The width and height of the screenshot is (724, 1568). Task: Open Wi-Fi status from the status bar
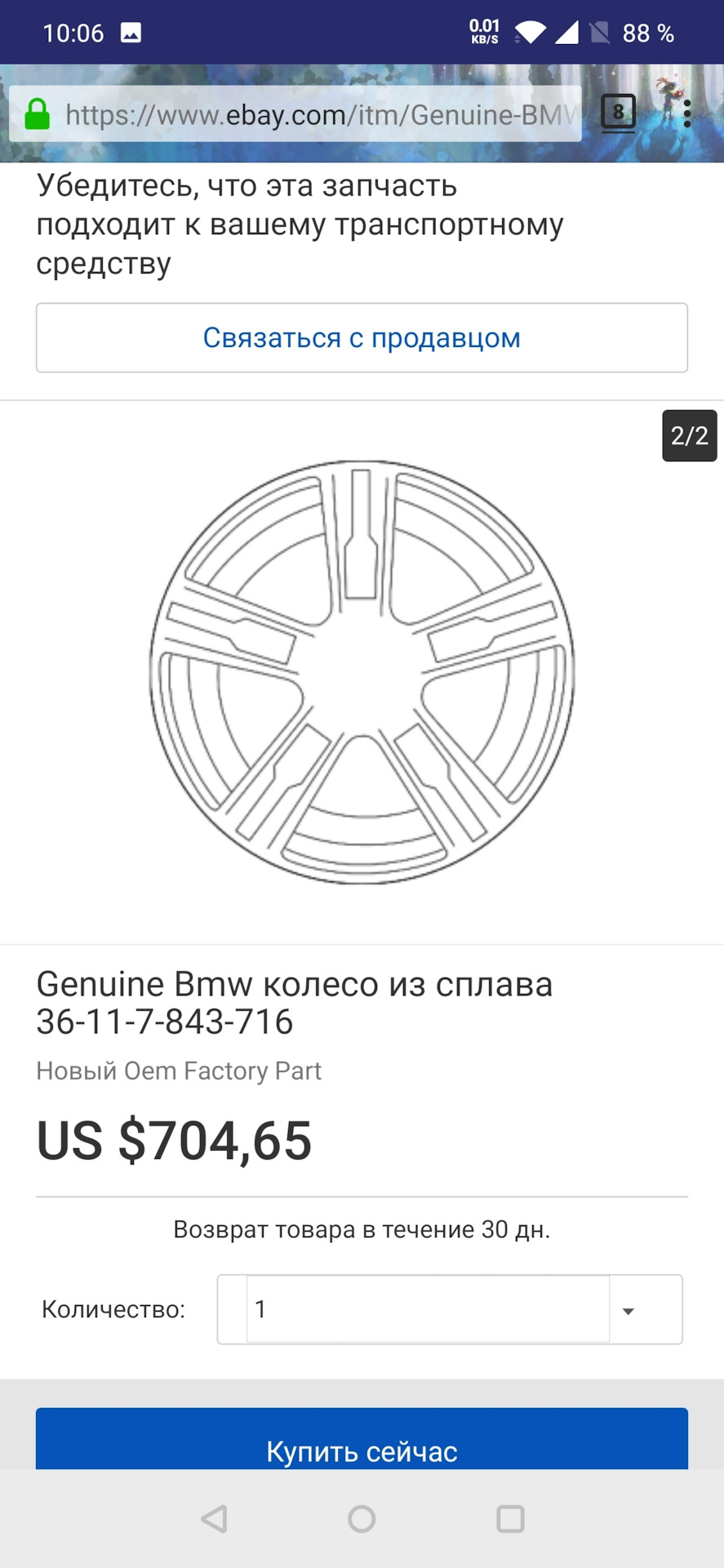click(530, 32)
